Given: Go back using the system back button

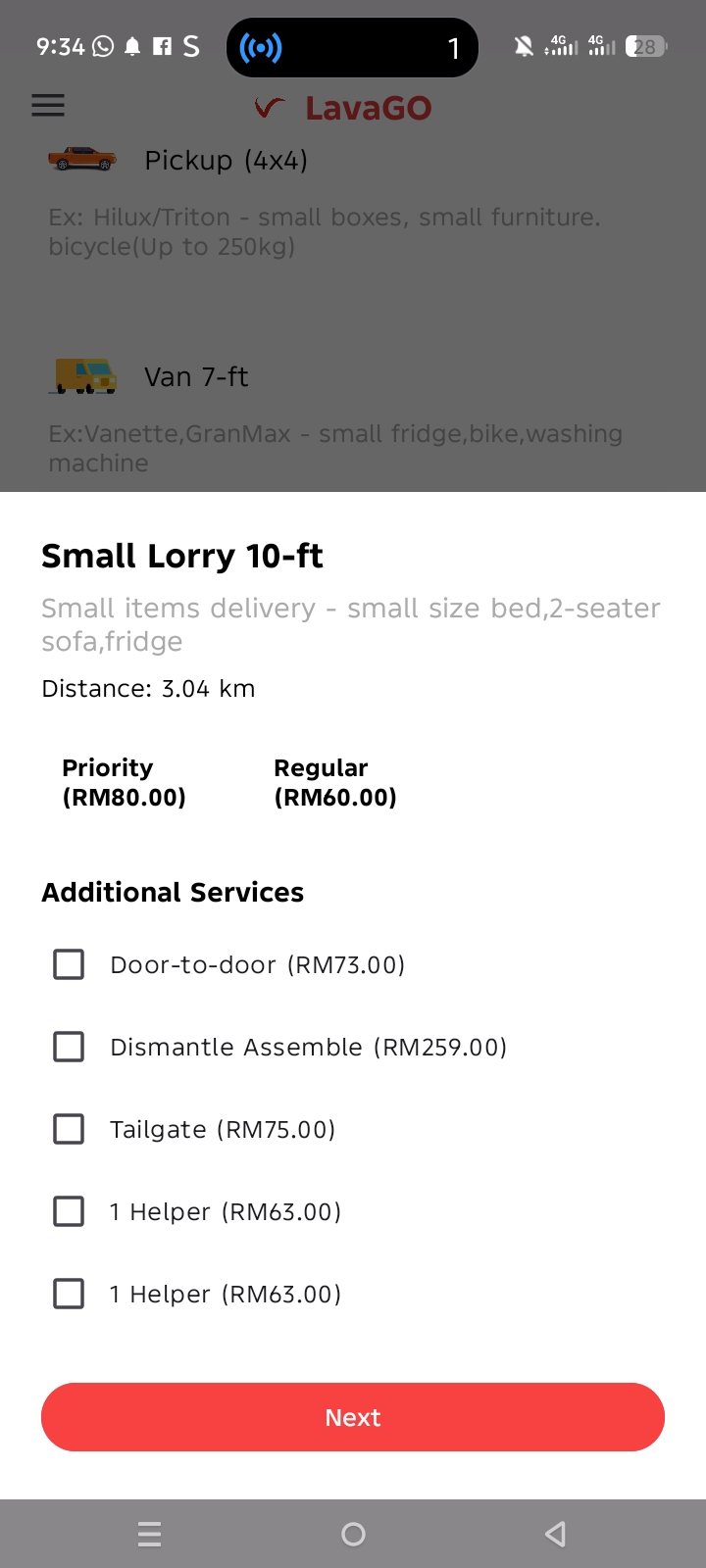Looking at the screenshot, I should click(555, 1534).
